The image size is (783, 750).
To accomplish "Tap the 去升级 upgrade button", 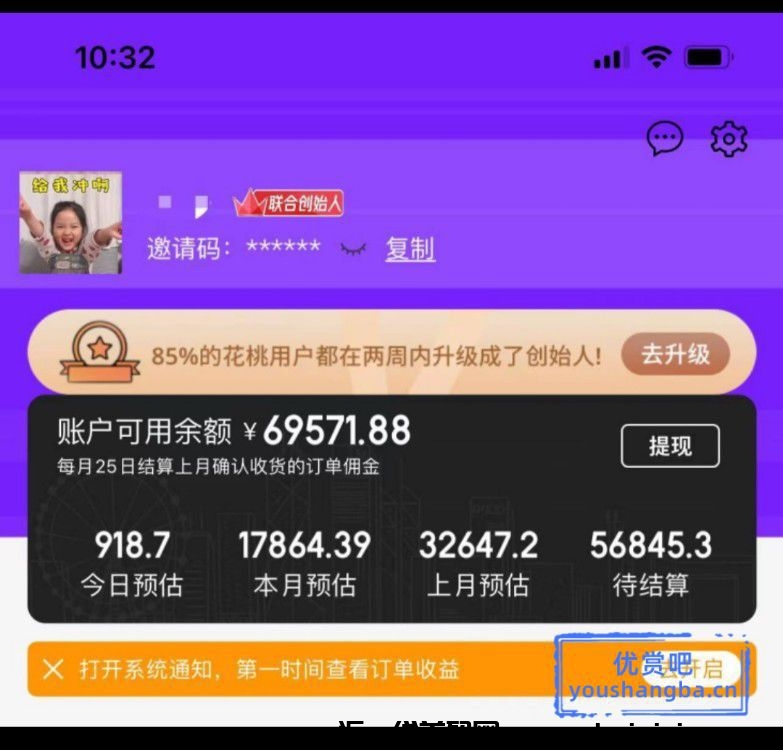I will (675, 354).
